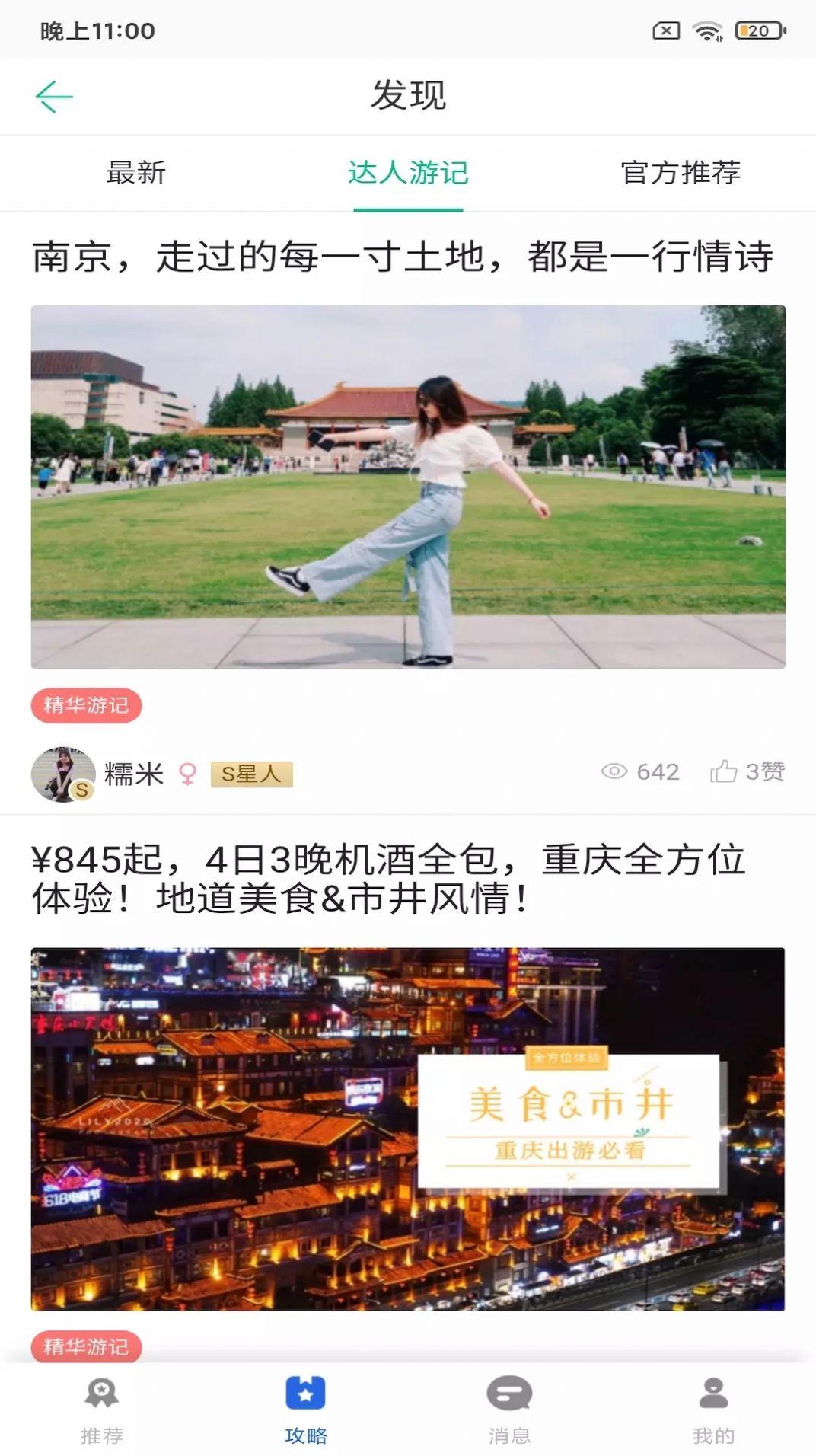Select the 达人游记 tab
The image size is (816, 1456).
pos(409,172)
